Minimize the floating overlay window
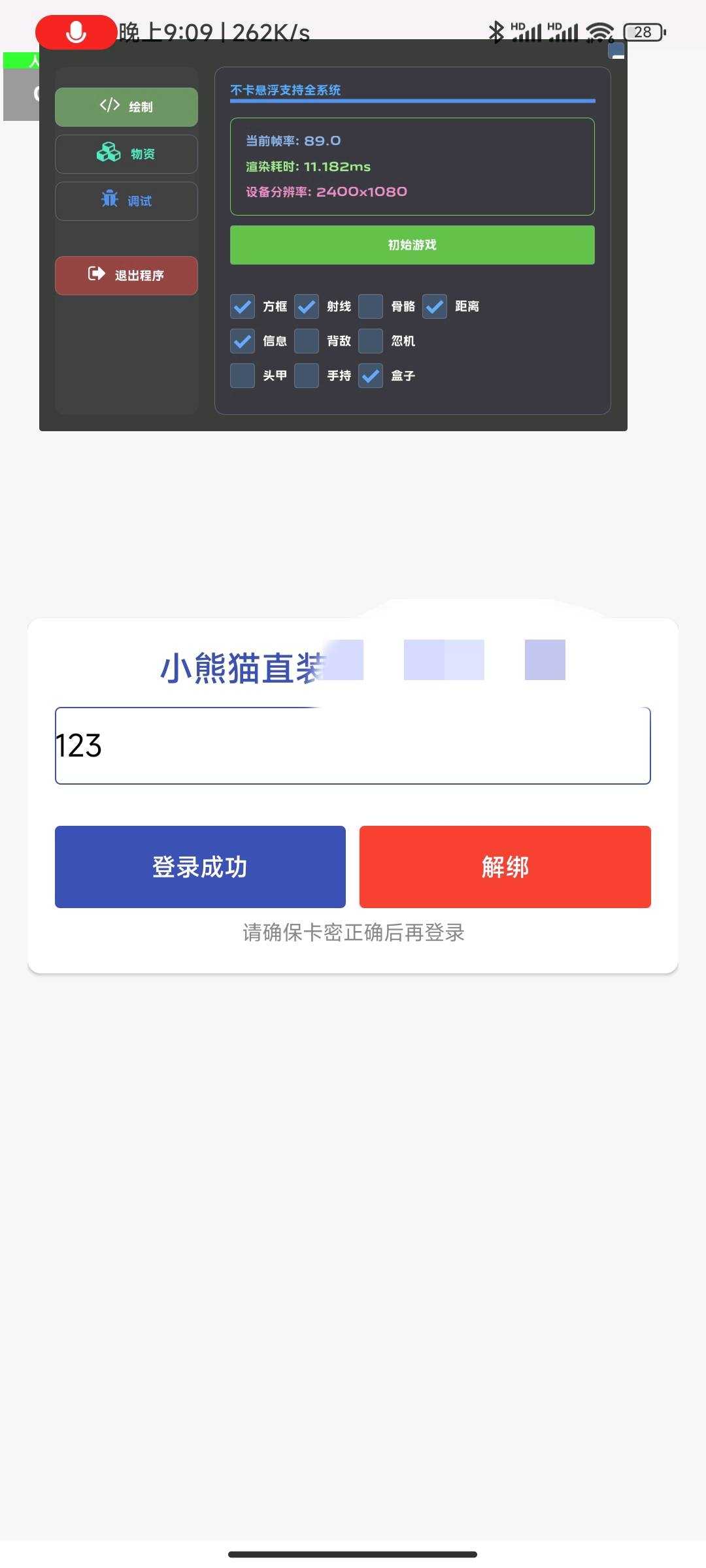The width and height of the screenshot is (706, 1568). (x=616, y=50)
